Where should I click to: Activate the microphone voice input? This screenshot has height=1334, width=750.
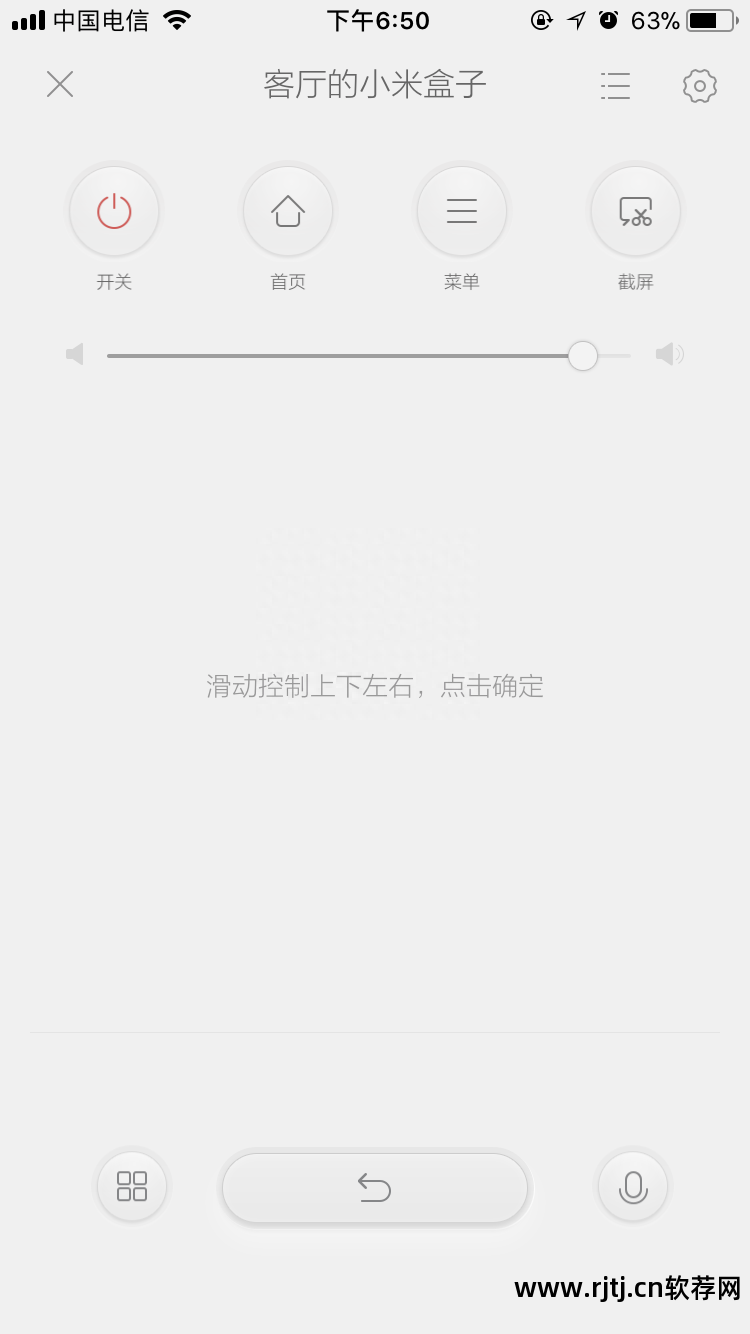click(633, 1186)
